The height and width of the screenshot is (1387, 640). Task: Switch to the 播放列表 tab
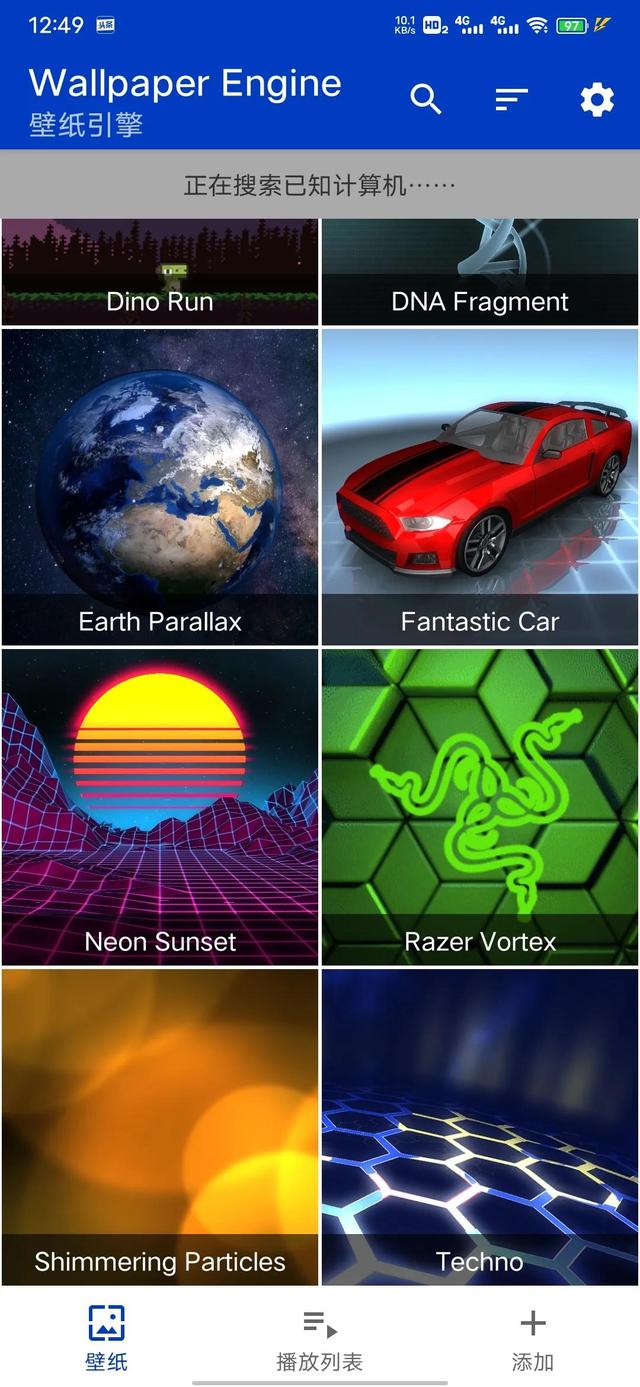[x=320, y=1337]
